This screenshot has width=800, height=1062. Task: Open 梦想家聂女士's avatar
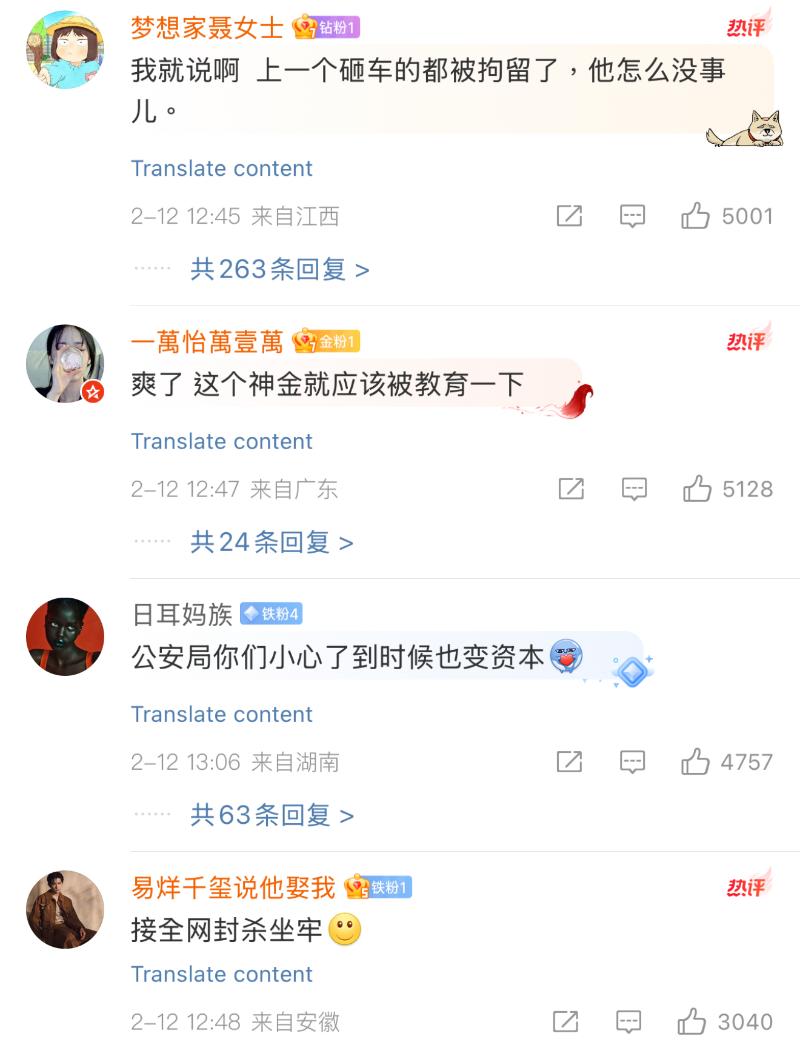point(65,50)
